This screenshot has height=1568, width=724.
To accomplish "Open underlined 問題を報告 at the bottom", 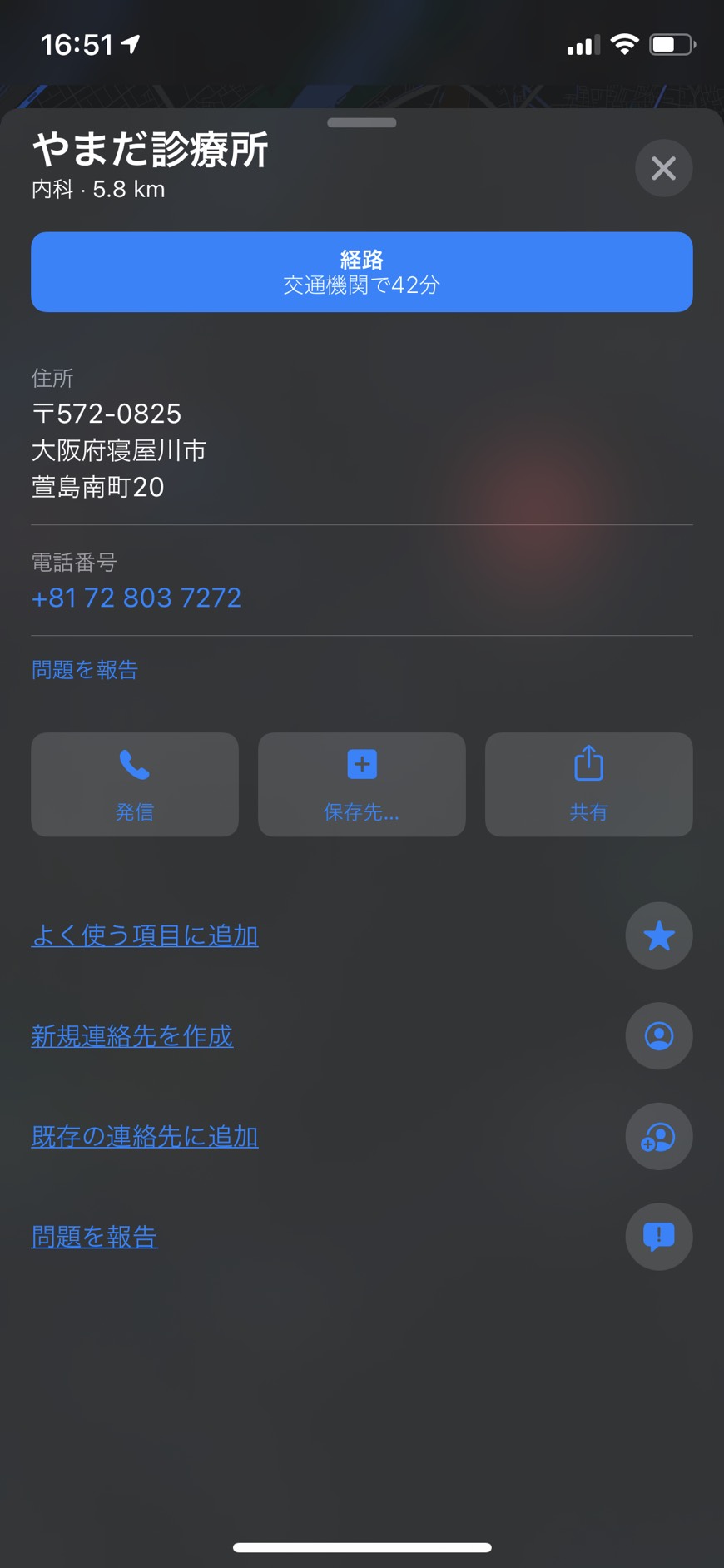I will [x=95, y=1237].
